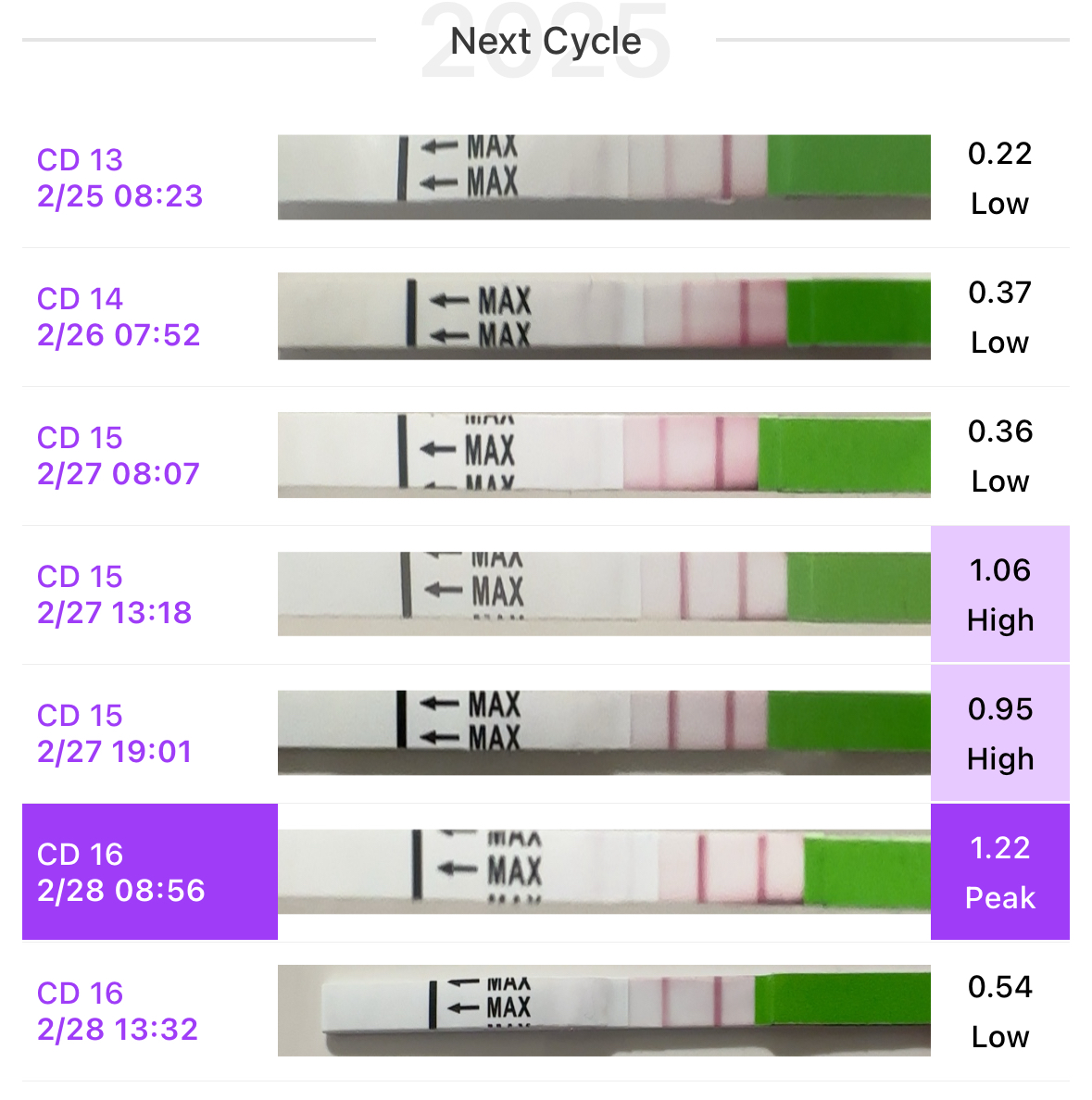Image resolution: width=1092 pixels, height=1100 pixels.
Task: Open the CD 14 test from 2/26 07:52
Action: tap(546, 317)
